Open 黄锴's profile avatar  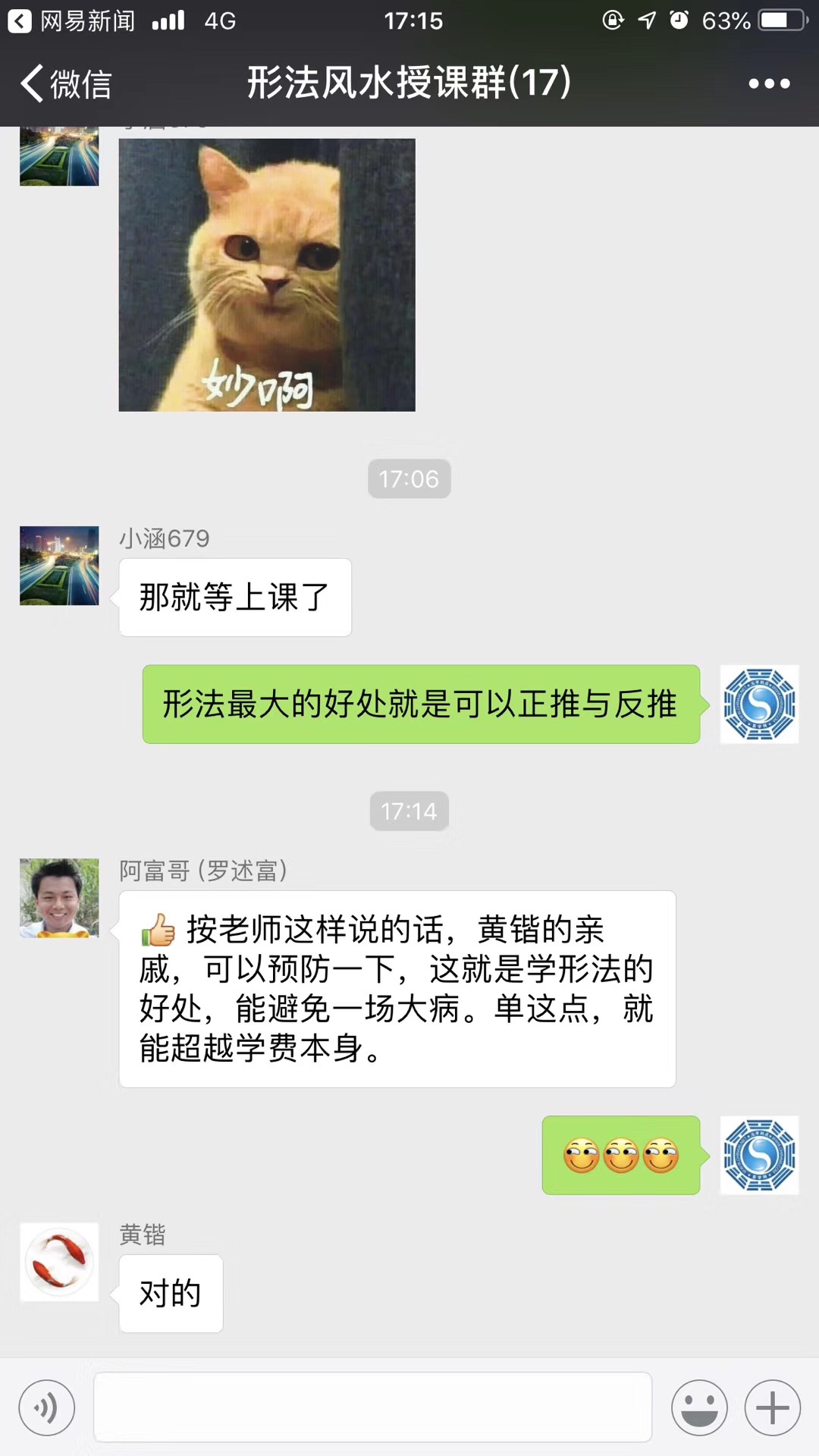[59, 1262]
